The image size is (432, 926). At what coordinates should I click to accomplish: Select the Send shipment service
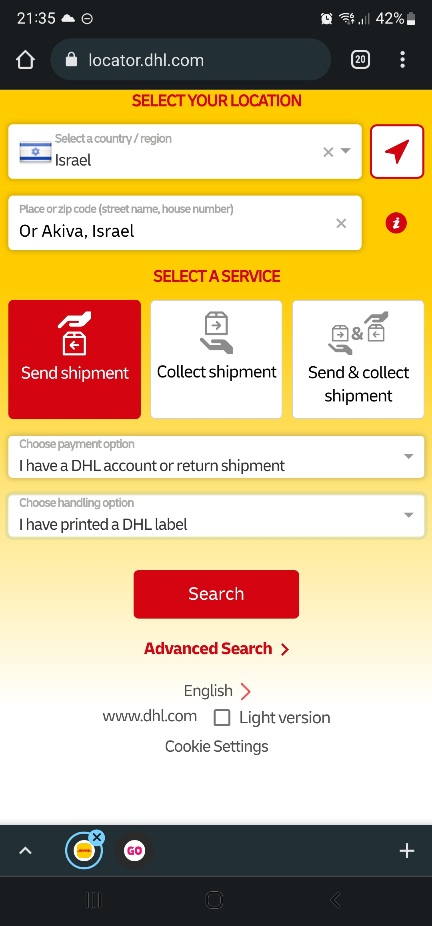74,359
